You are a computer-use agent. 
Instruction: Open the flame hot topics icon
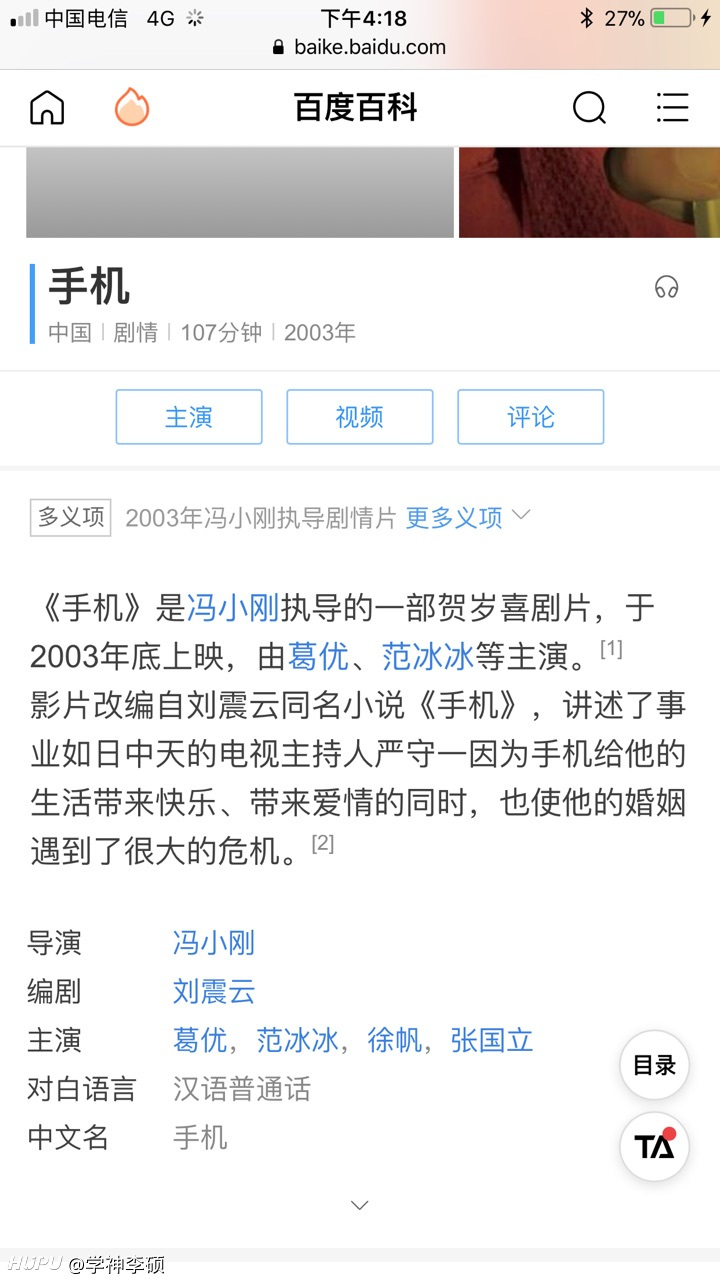(132, 107)
